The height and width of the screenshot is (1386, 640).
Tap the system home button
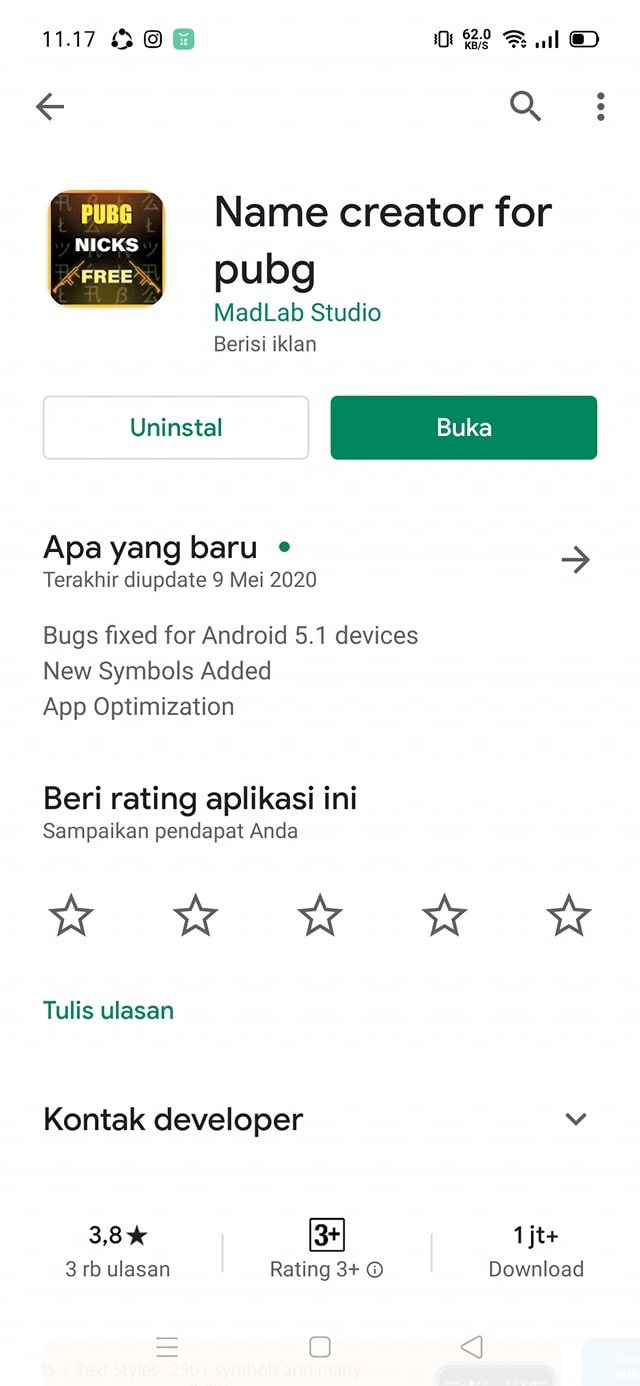pyautogui.click(x=320, y=1347)
